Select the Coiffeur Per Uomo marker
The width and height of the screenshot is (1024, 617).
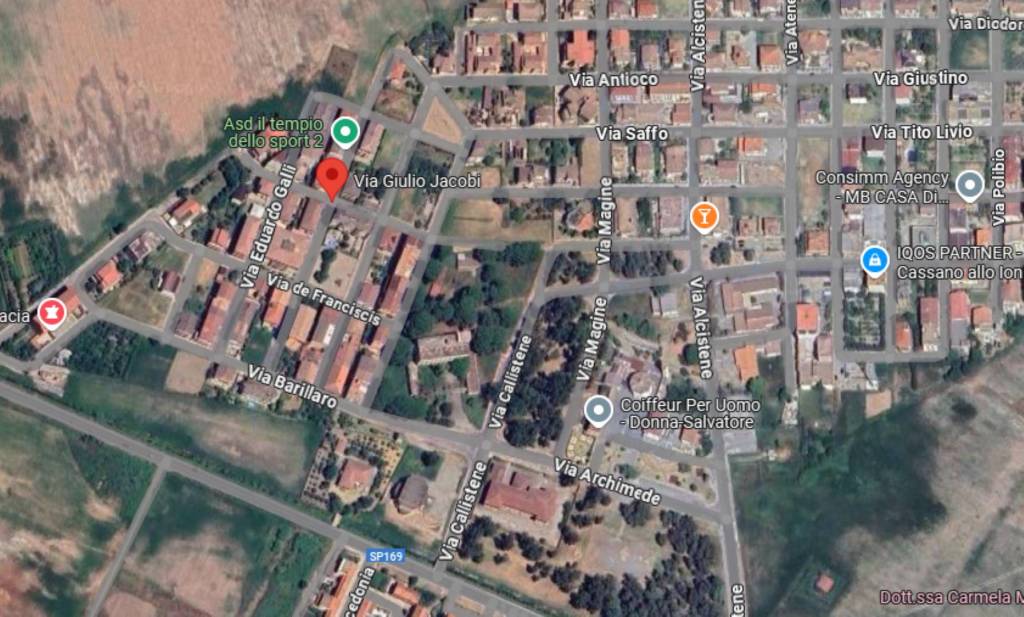pos(598,410)
